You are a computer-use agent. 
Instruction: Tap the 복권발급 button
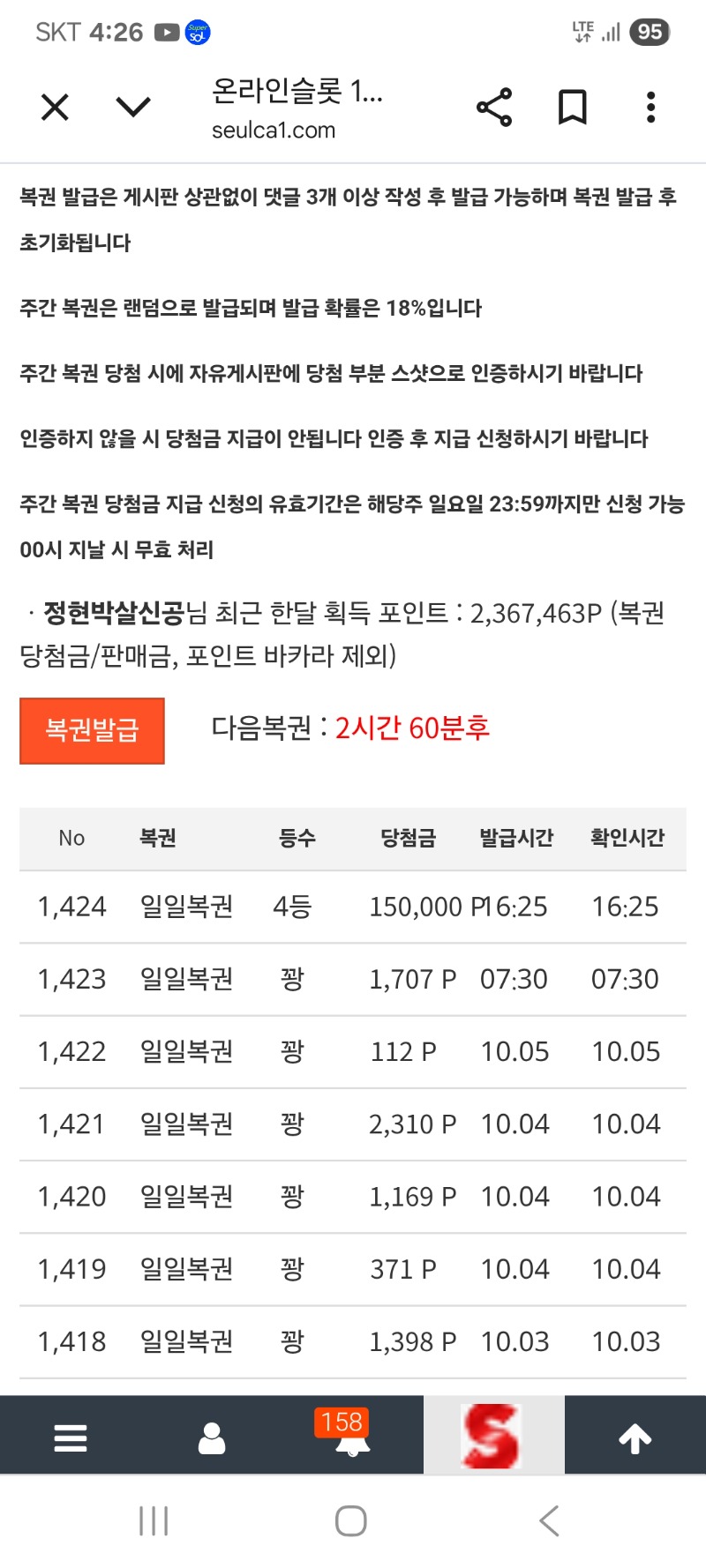click(92, 730)
